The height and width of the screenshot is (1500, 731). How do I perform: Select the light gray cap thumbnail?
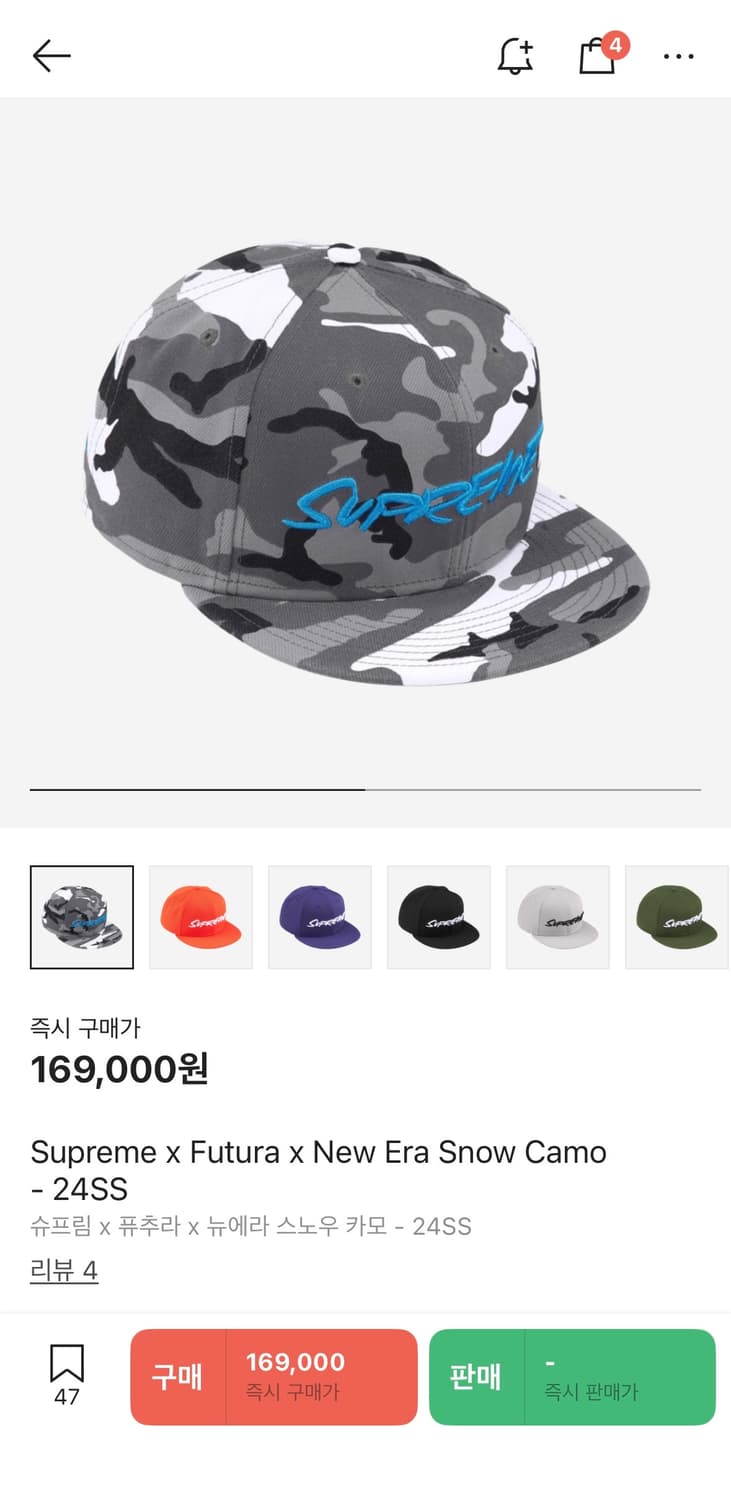[558, 917]
